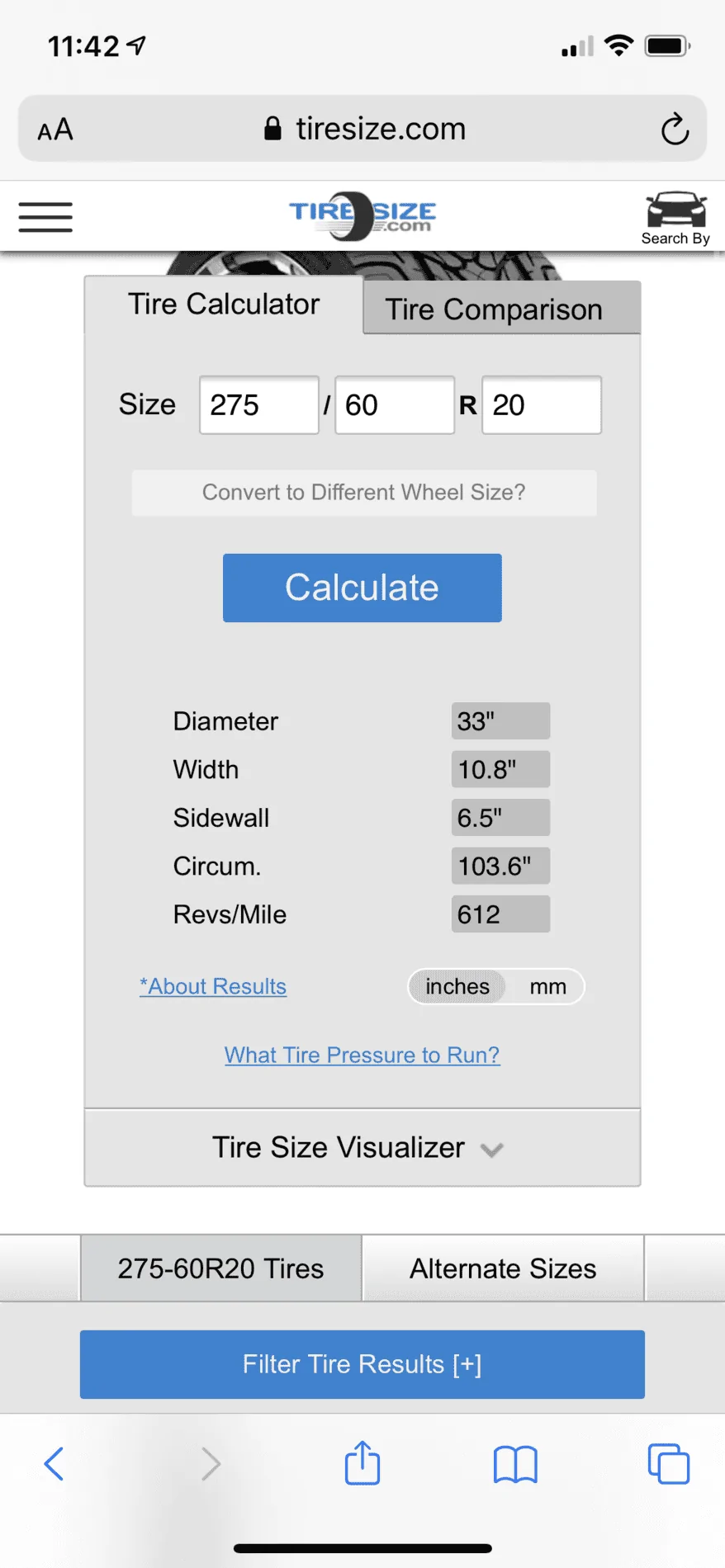The height and width of the screenshot is (1568, 725).
Task: Open Safari's share sheet
Action: click(x=362, y=1463)
